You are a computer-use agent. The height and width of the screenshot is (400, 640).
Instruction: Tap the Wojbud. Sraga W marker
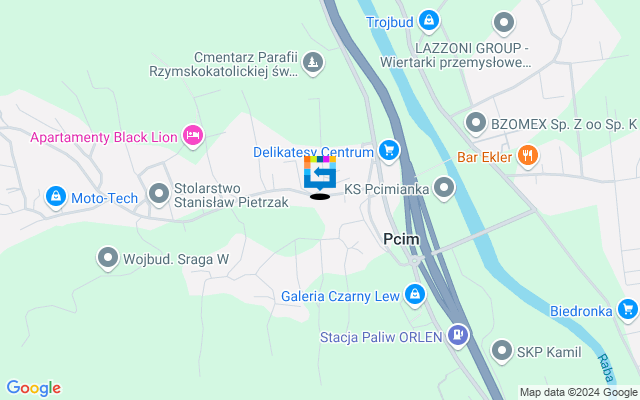point(108,258)
